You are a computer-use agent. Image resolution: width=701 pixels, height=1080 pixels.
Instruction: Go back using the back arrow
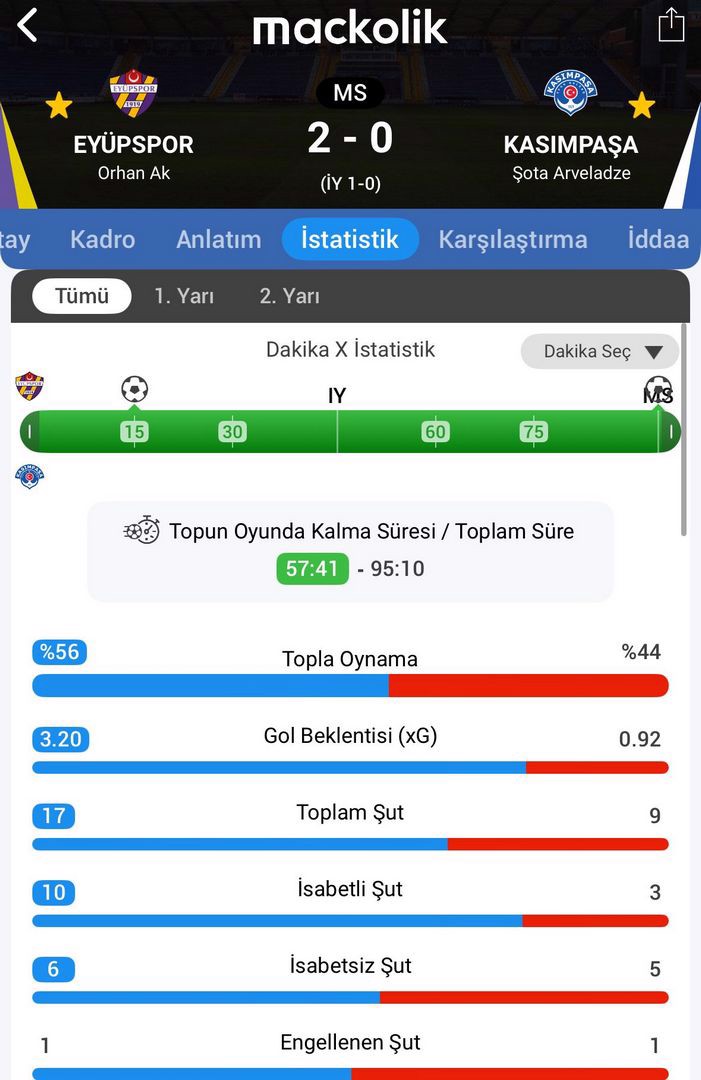tap(28, 25)
